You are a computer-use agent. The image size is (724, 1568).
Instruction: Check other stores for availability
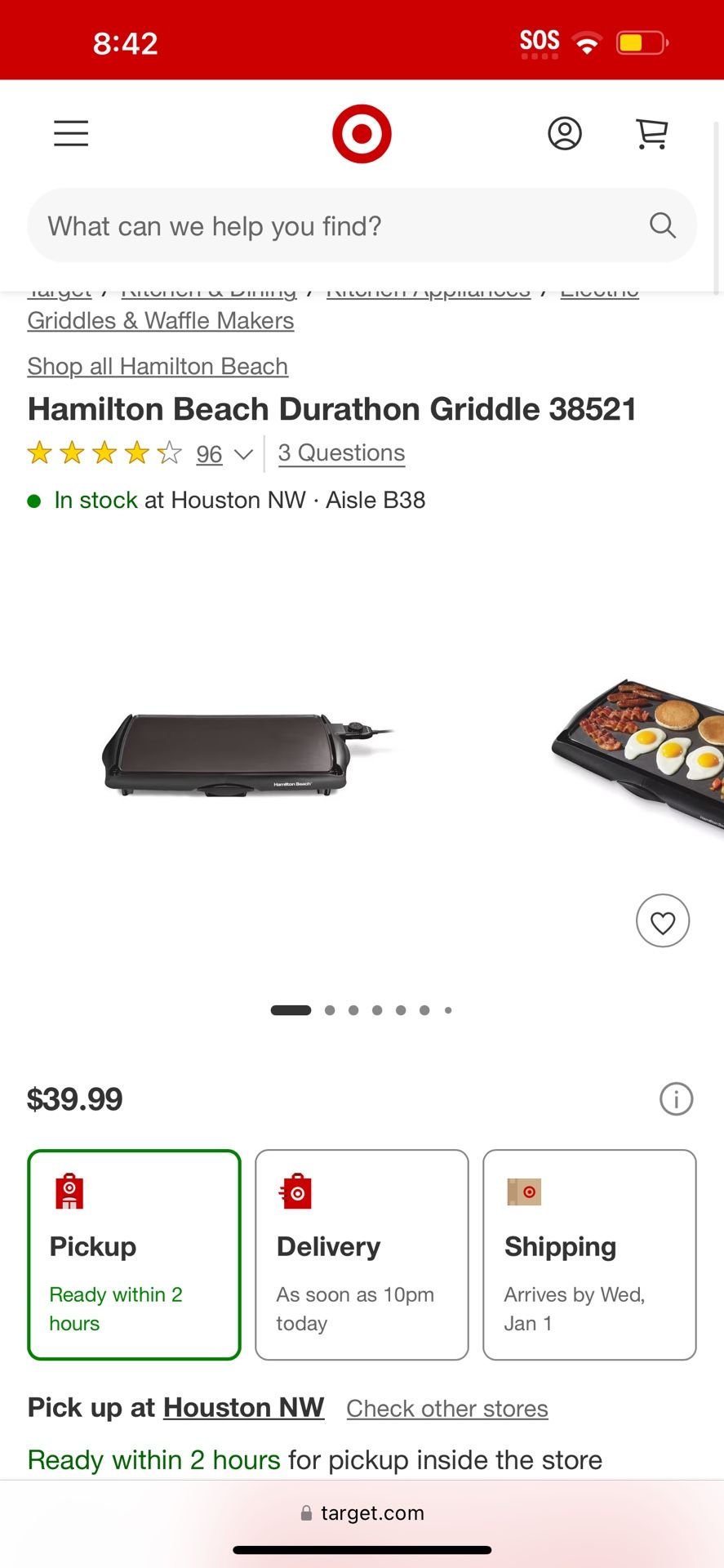coord(447,1409)
